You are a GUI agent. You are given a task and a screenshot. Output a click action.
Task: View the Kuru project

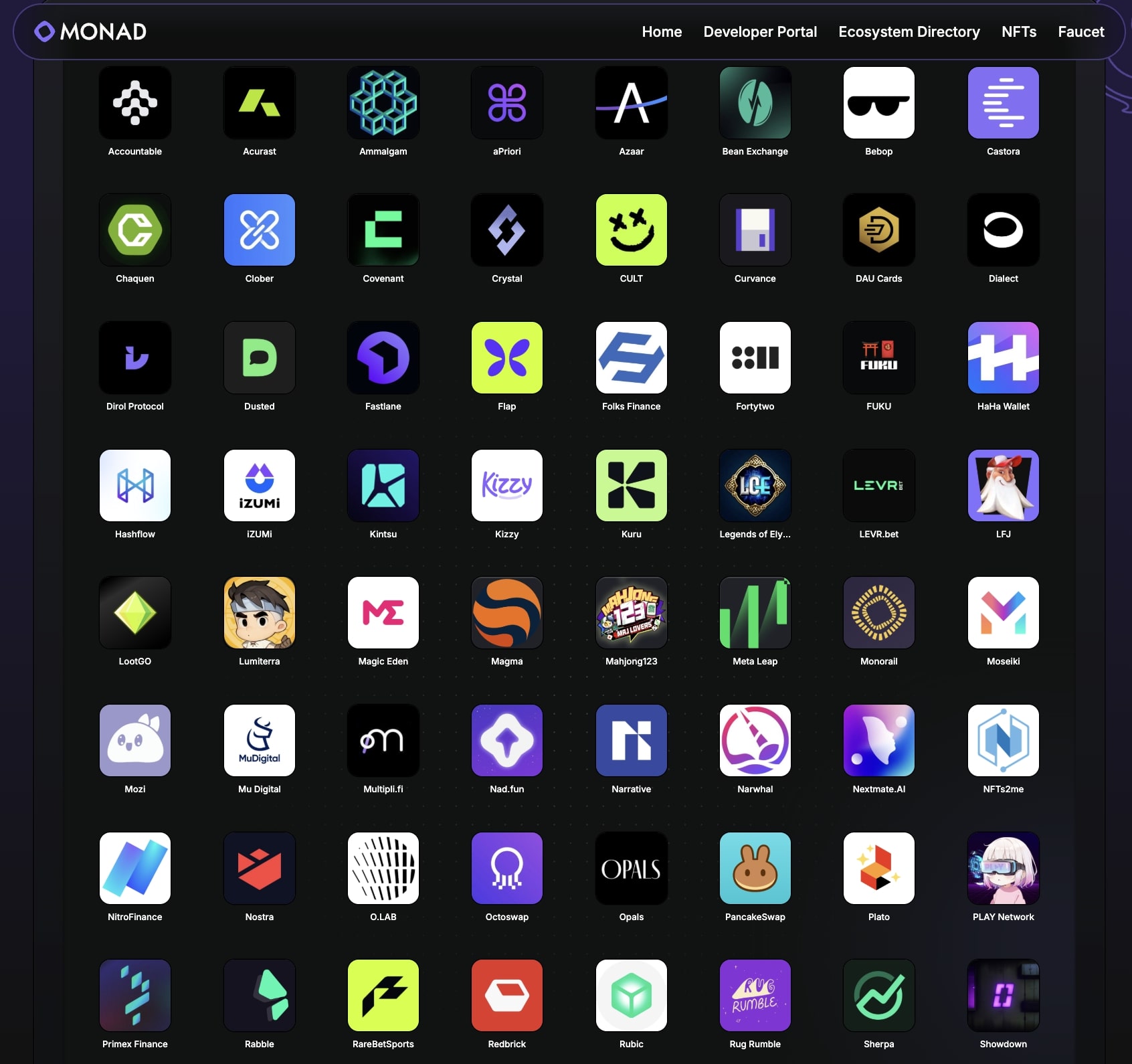631,486
